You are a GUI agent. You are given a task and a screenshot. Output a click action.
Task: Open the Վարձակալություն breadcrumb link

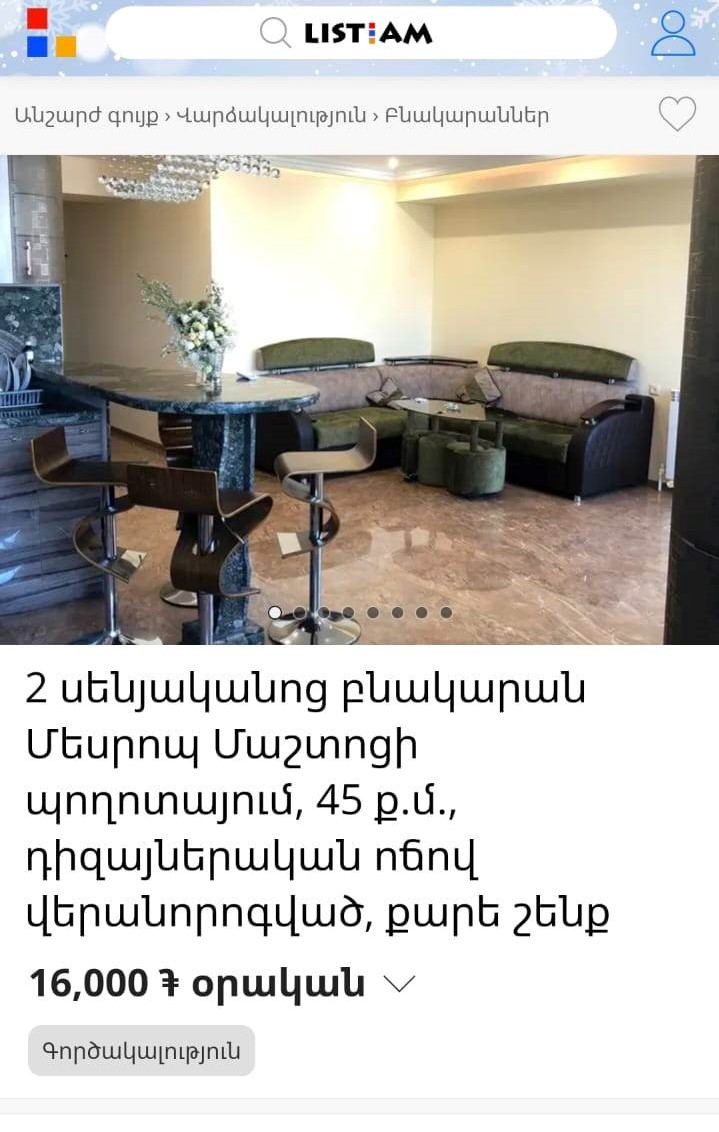271,115
